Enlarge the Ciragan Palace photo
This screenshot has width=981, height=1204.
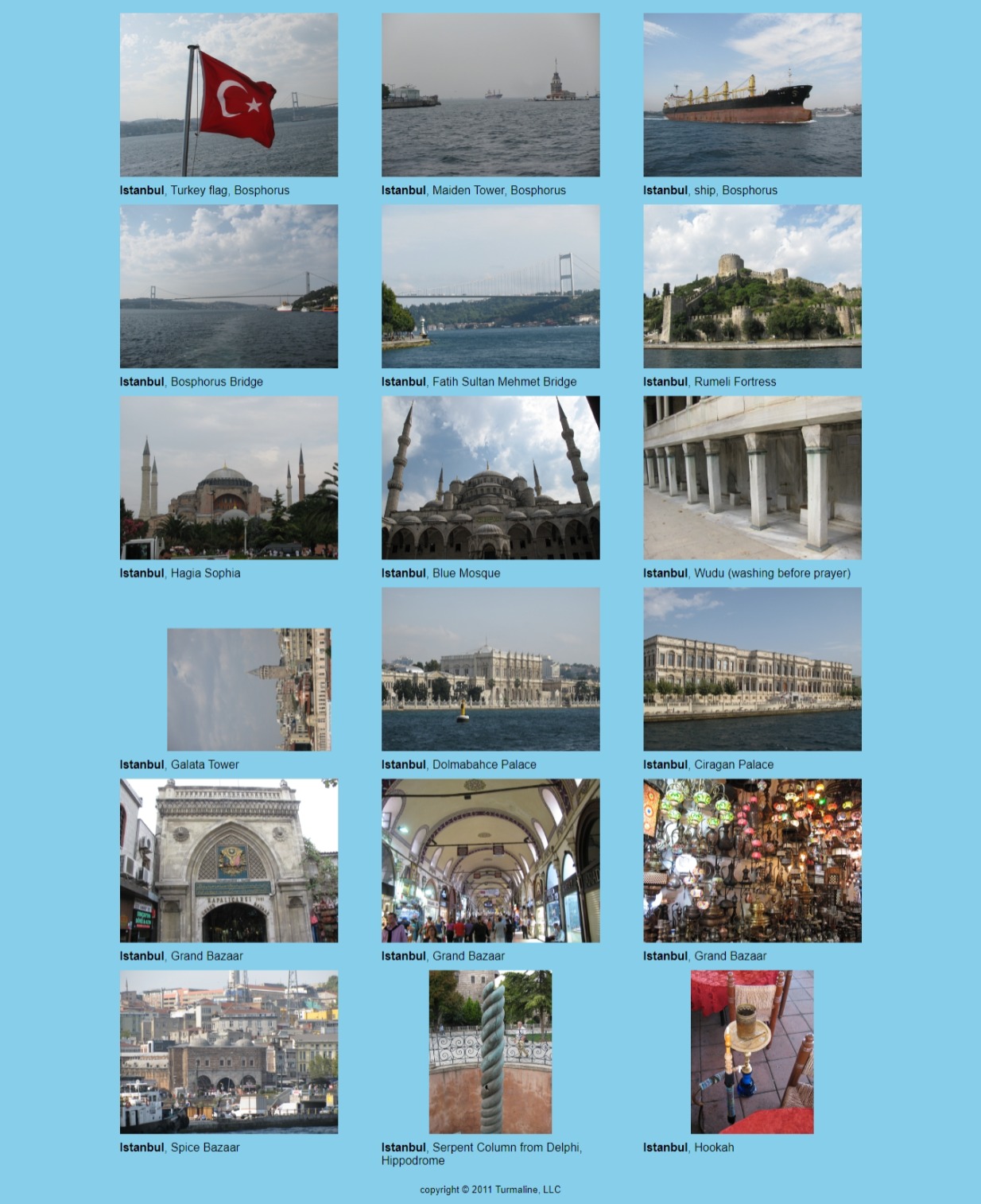[x=752, y=670]
